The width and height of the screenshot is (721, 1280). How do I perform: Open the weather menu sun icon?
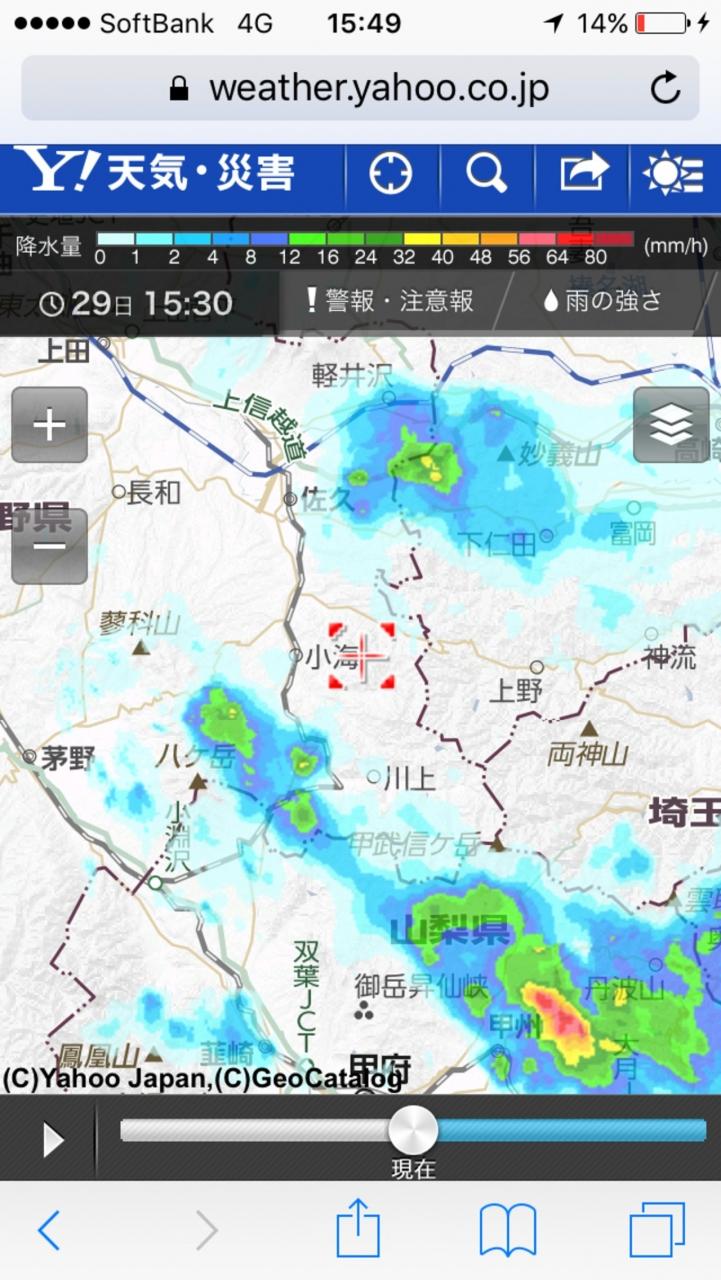tap(675, 174)
